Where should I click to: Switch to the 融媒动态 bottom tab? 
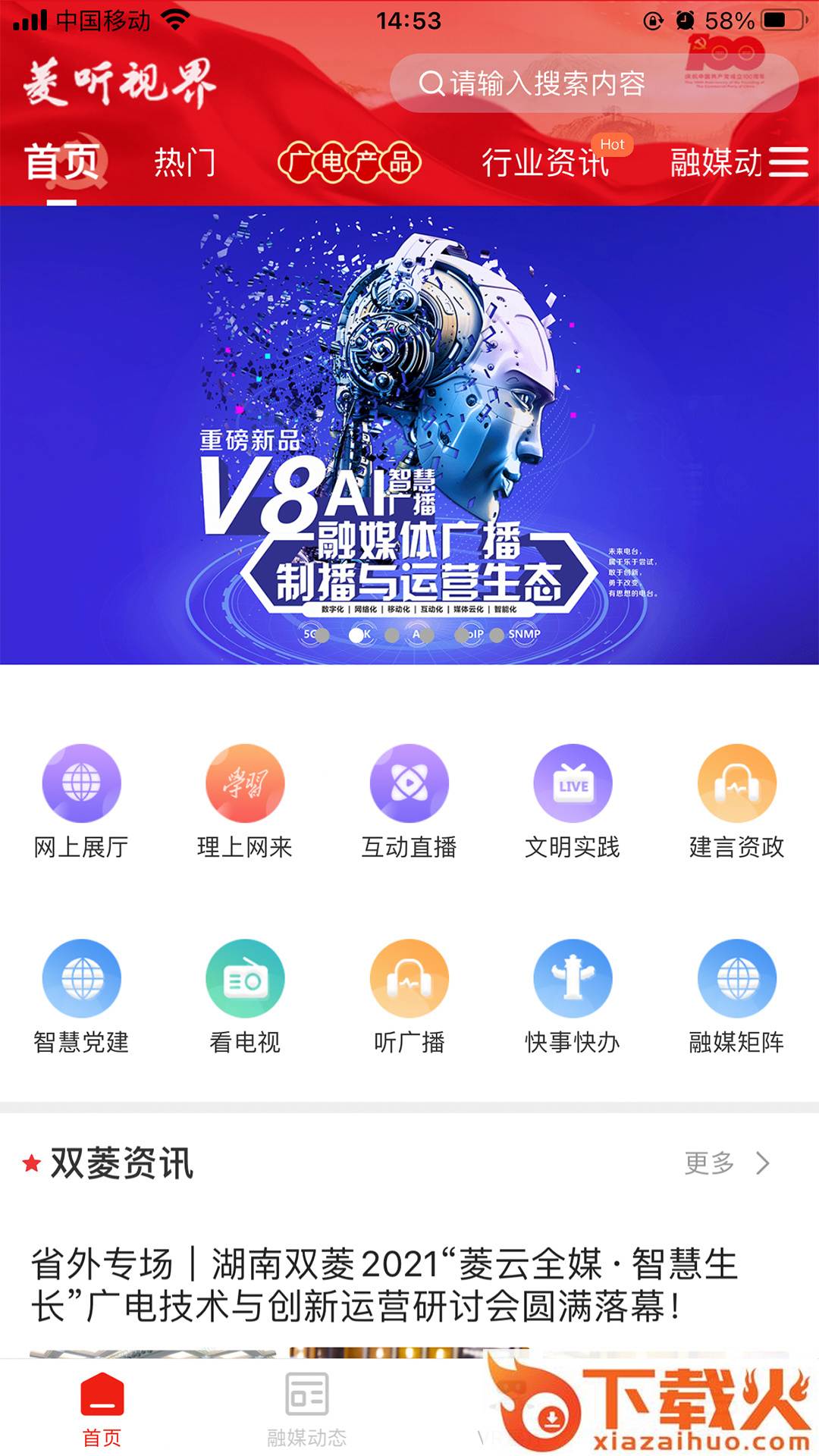306,1408
